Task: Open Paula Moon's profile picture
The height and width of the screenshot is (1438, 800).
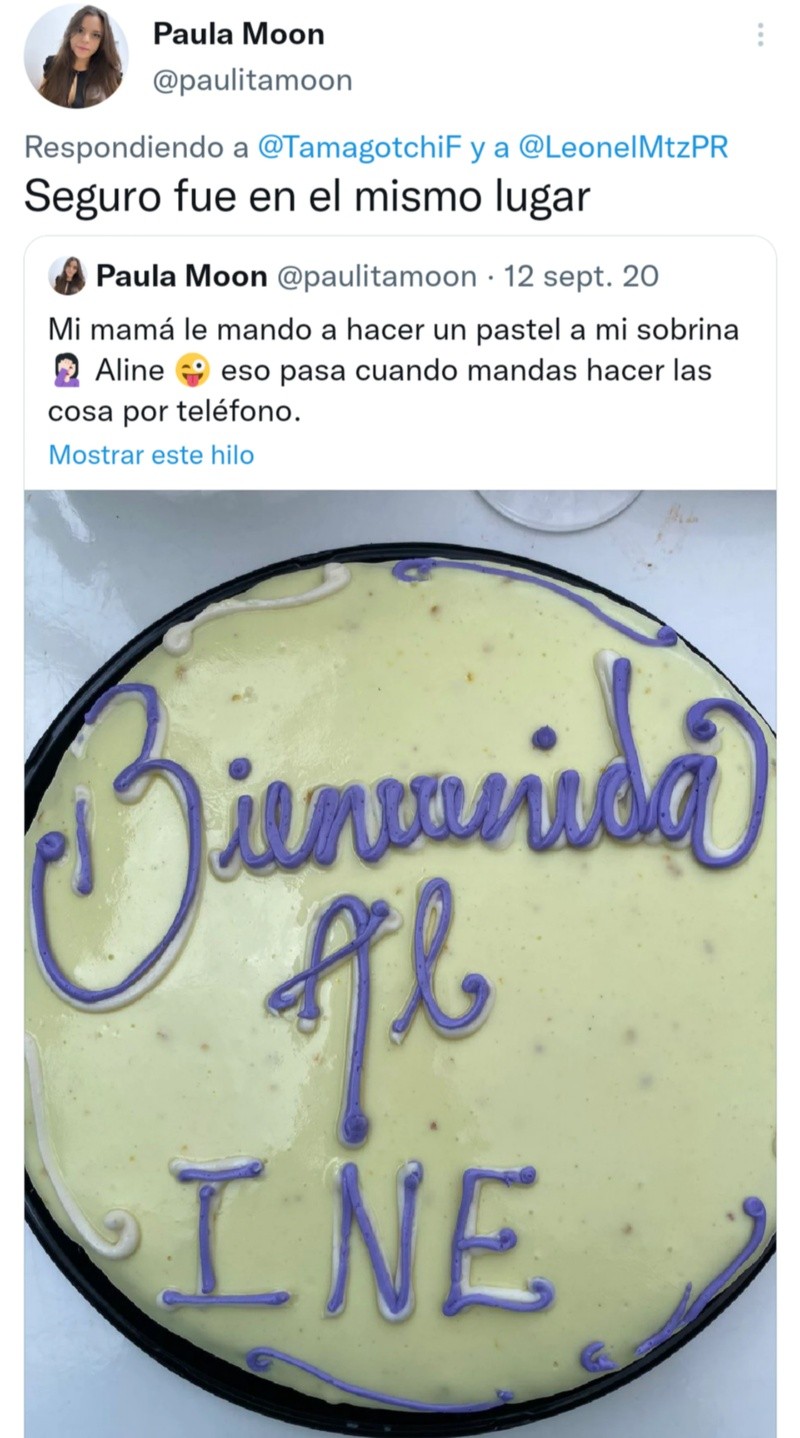Action: click(75, 55)
